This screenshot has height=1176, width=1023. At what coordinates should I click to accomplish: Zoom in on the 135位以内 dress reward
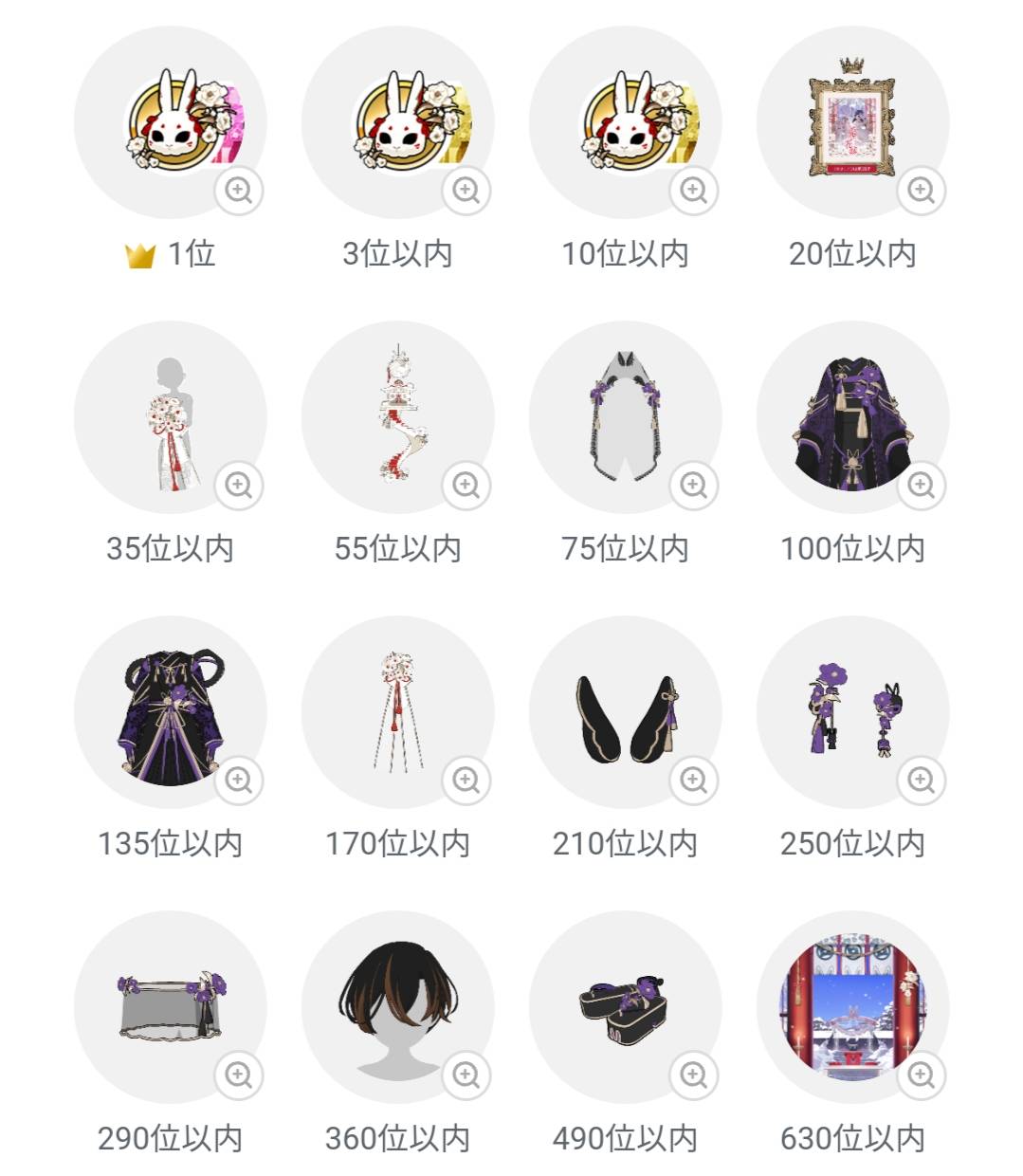[x=238, y=781]
